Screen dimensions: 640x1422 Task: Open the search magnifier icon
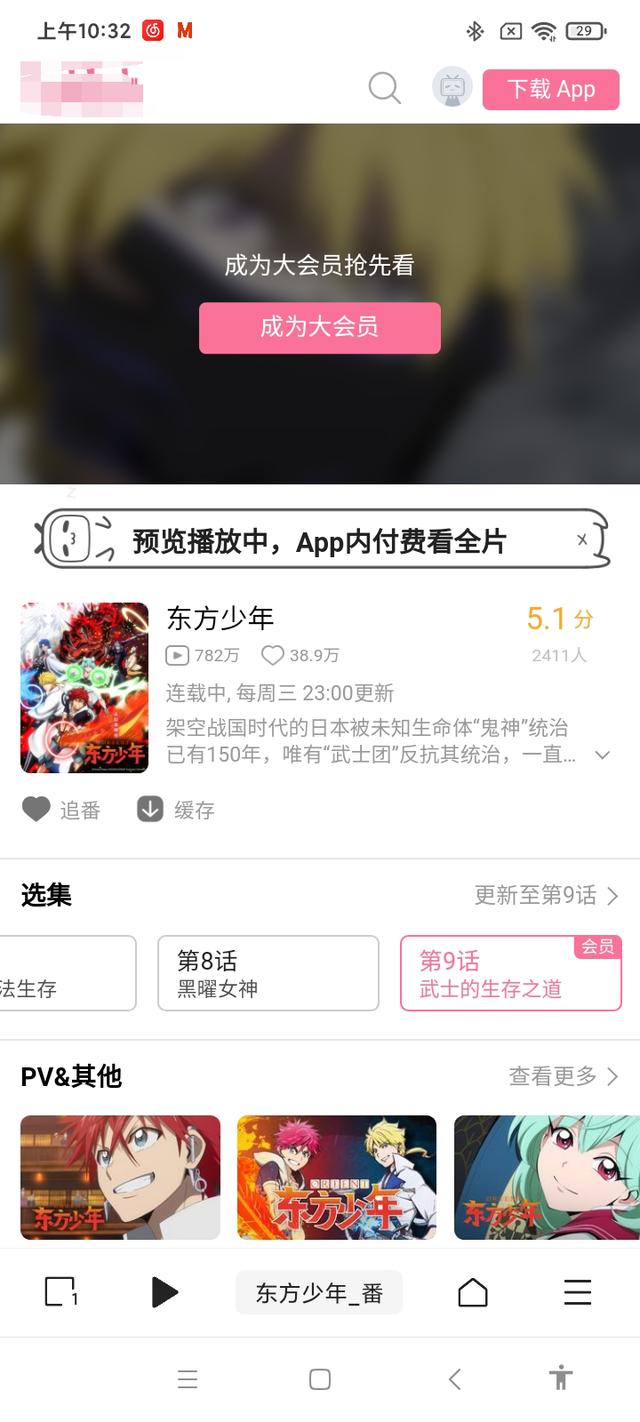(384, 88)
